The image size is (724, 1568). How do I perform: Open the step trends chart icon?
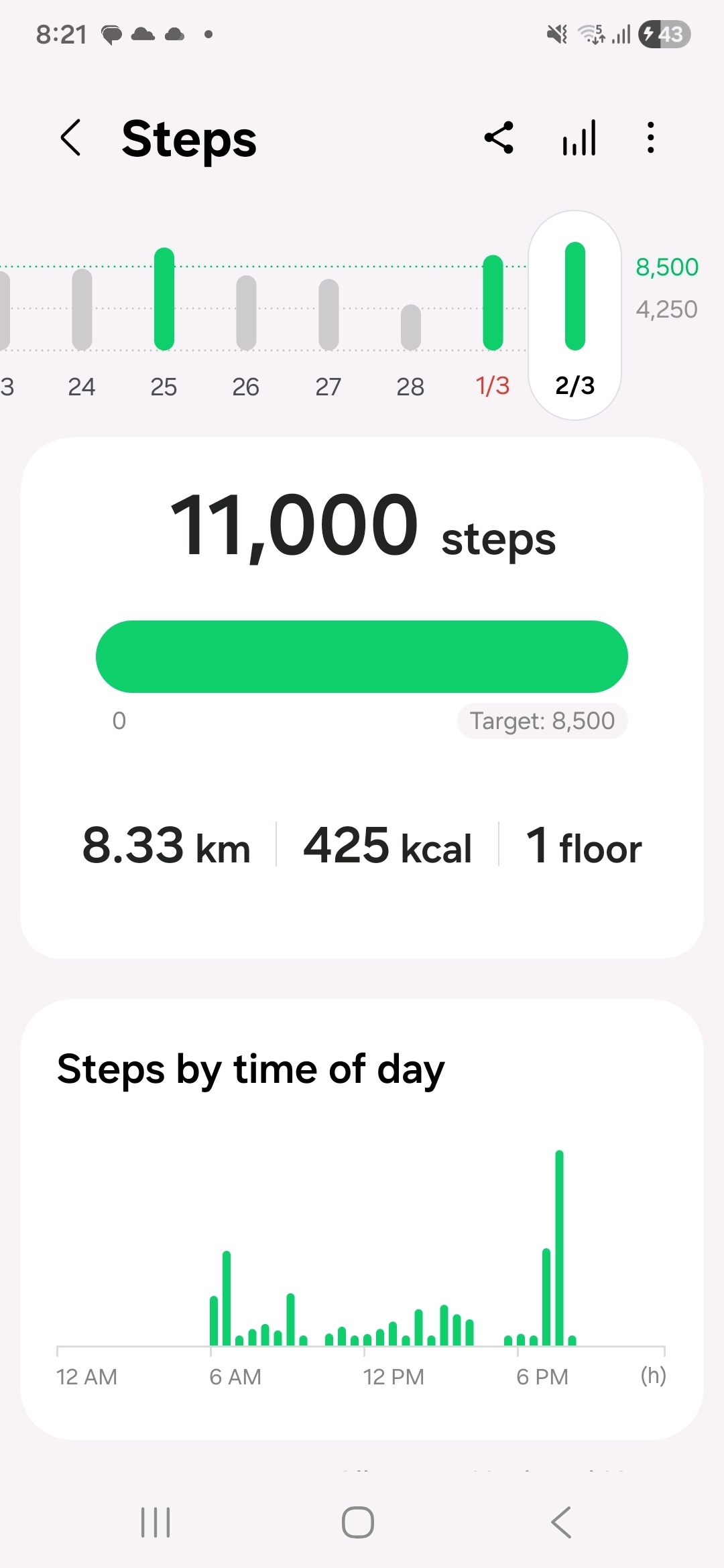tap(579, 138)
